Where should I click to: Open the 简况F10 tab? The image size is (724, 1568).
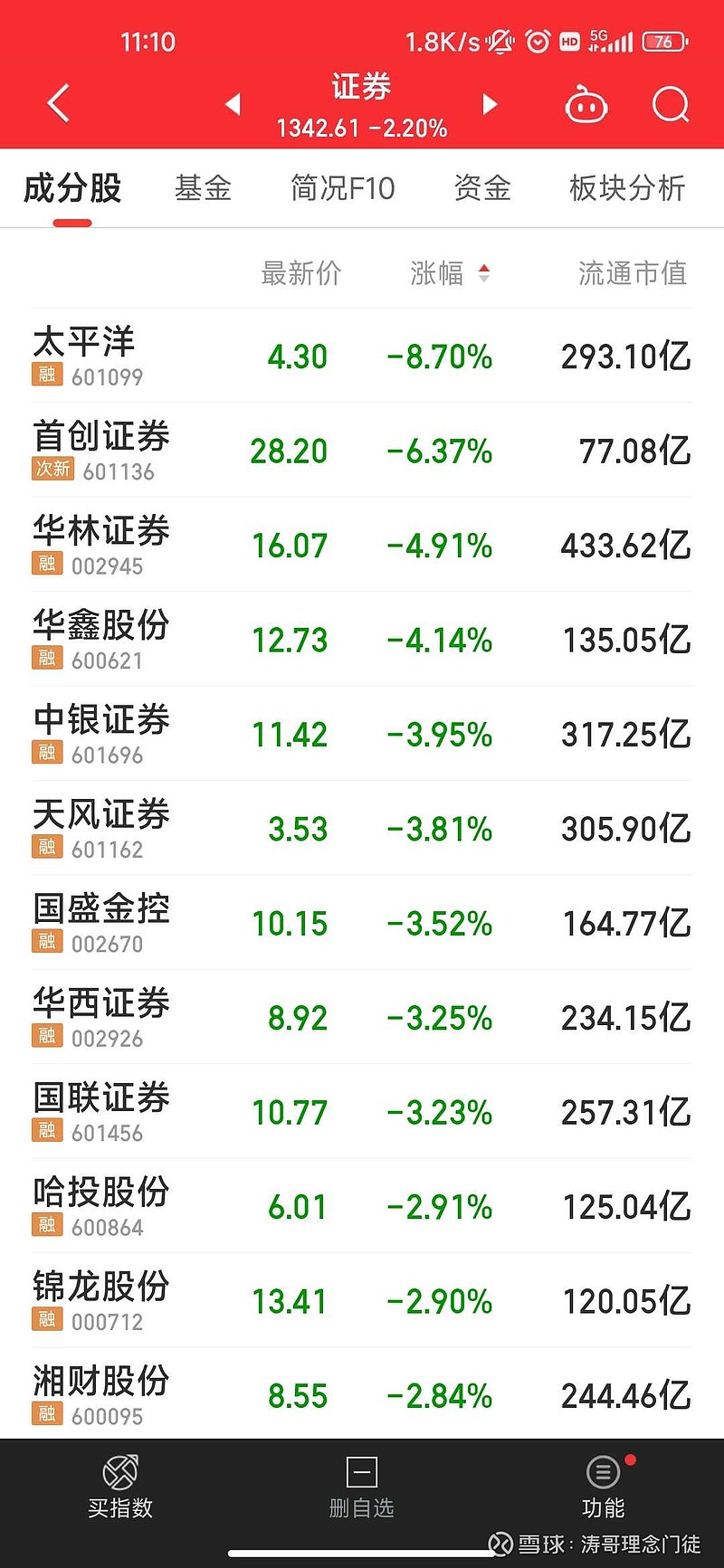pos(342,188)
